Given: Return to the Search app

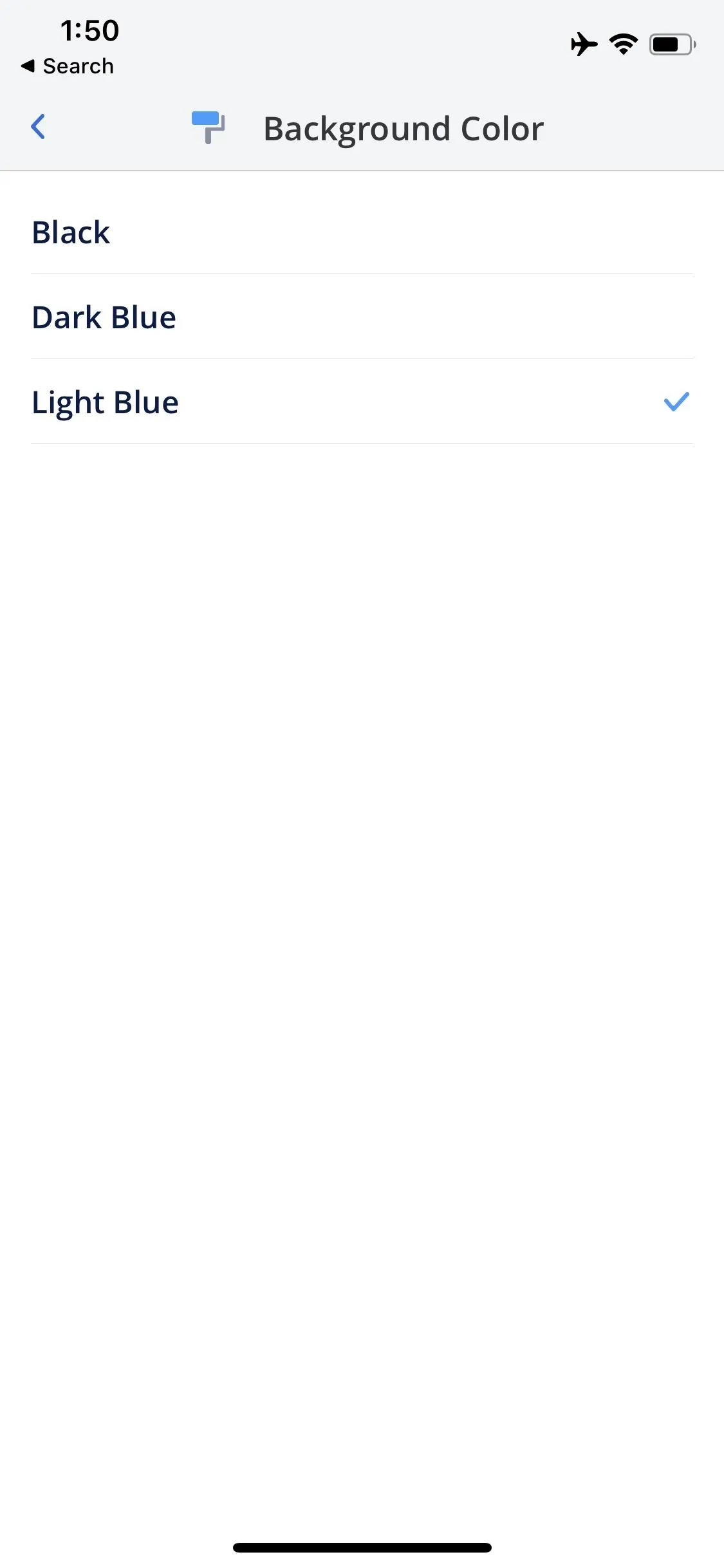Looking at the screenshot, I should [x=68, y=66].
